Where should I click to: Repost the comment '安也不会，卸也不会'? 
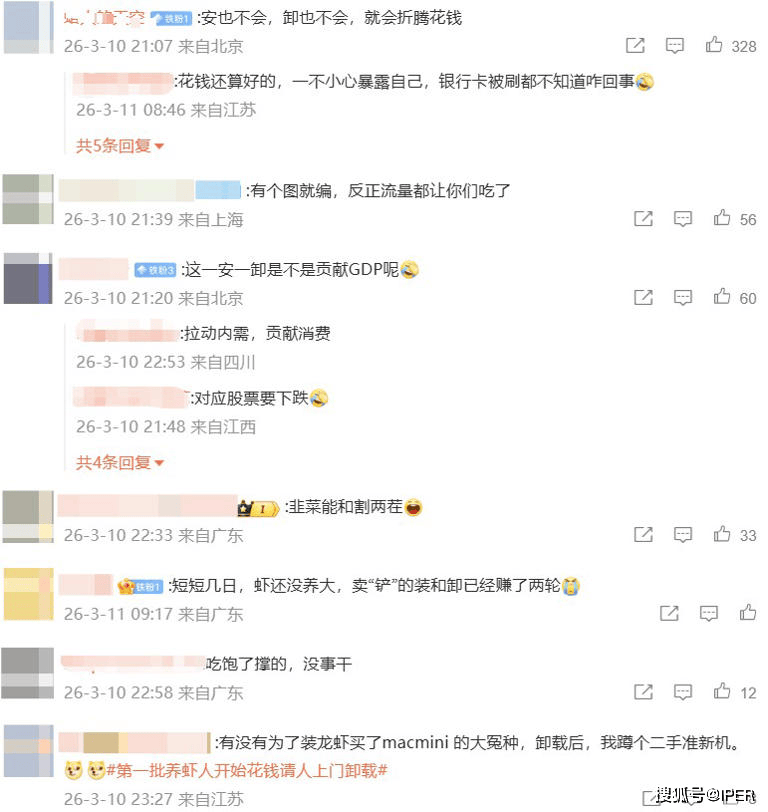[x=635, y=45]
